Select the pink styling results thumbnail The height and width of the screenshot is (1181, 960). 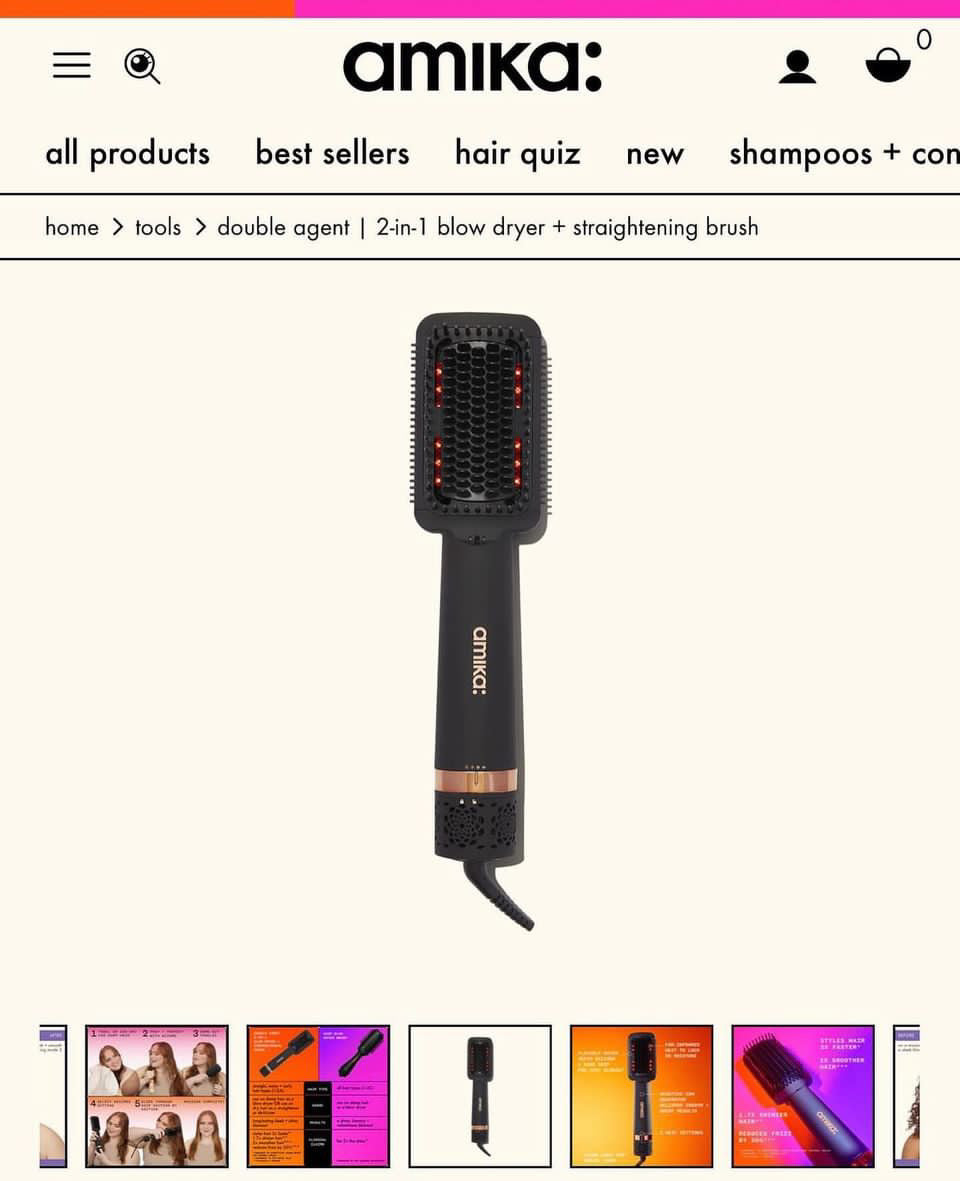[x=803, y=1096]
